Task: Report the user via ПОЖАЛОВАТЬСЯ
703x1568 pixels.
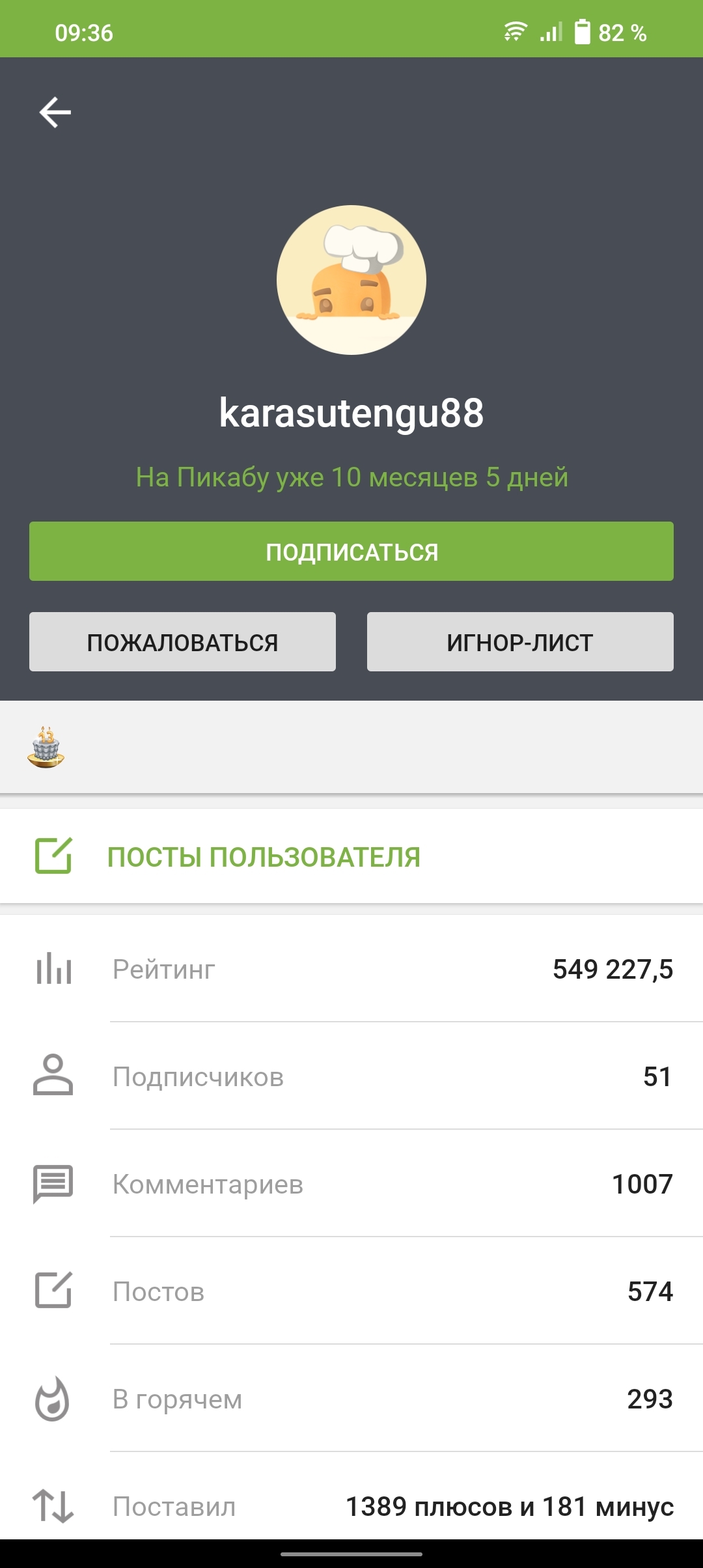Action: click(182, 641)
